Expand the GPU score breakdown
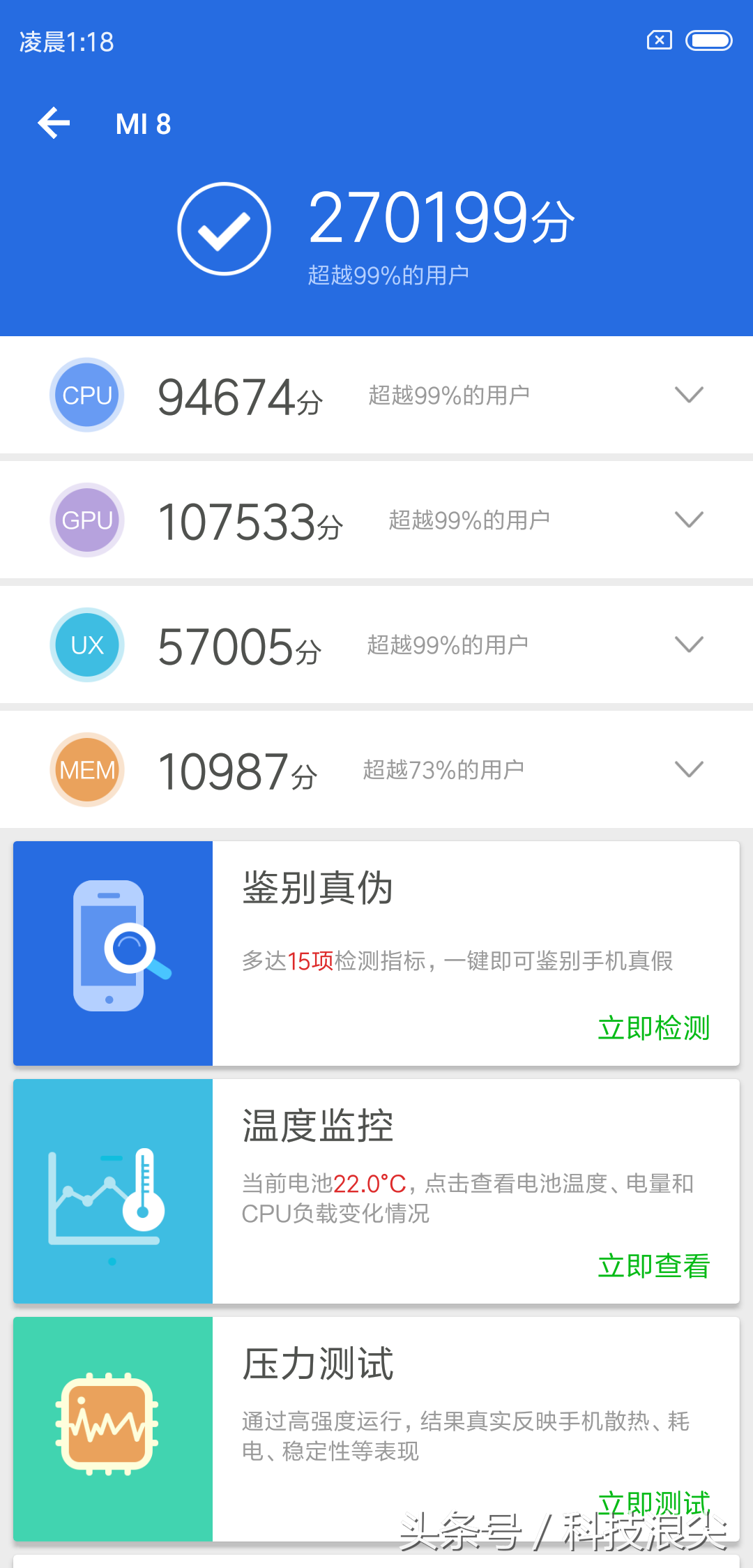This screenshot has height=1568, width=753. pos(689,520)
